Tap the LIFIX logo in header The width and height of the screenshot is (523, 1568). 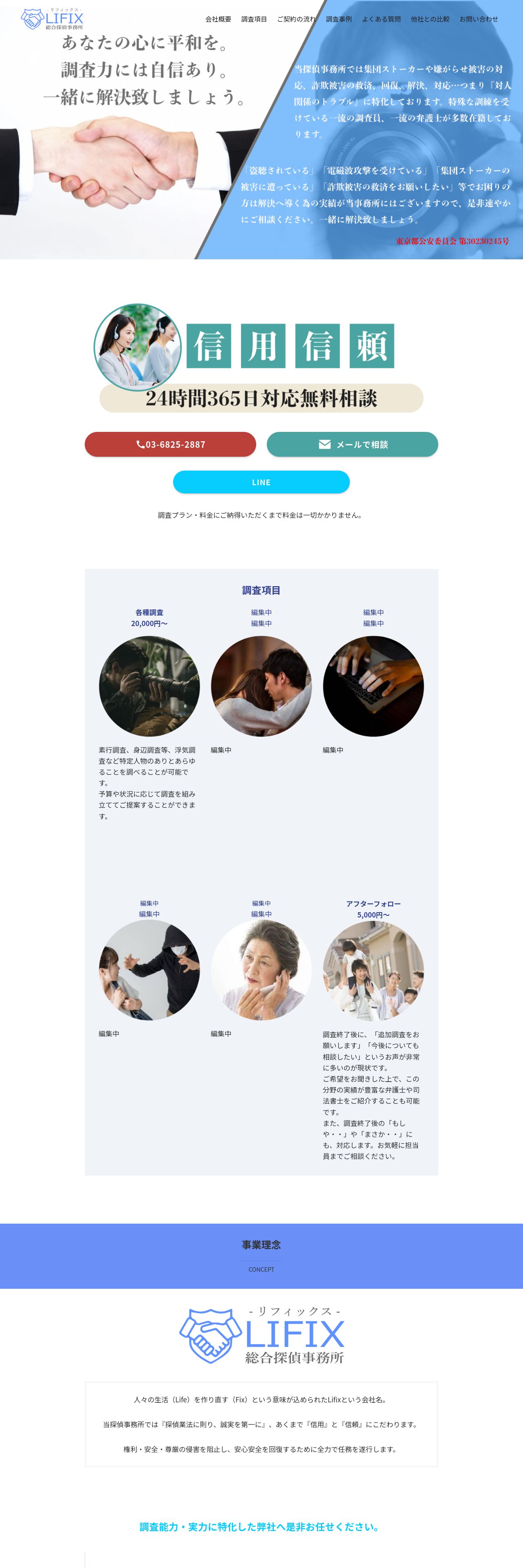(53, 20)
